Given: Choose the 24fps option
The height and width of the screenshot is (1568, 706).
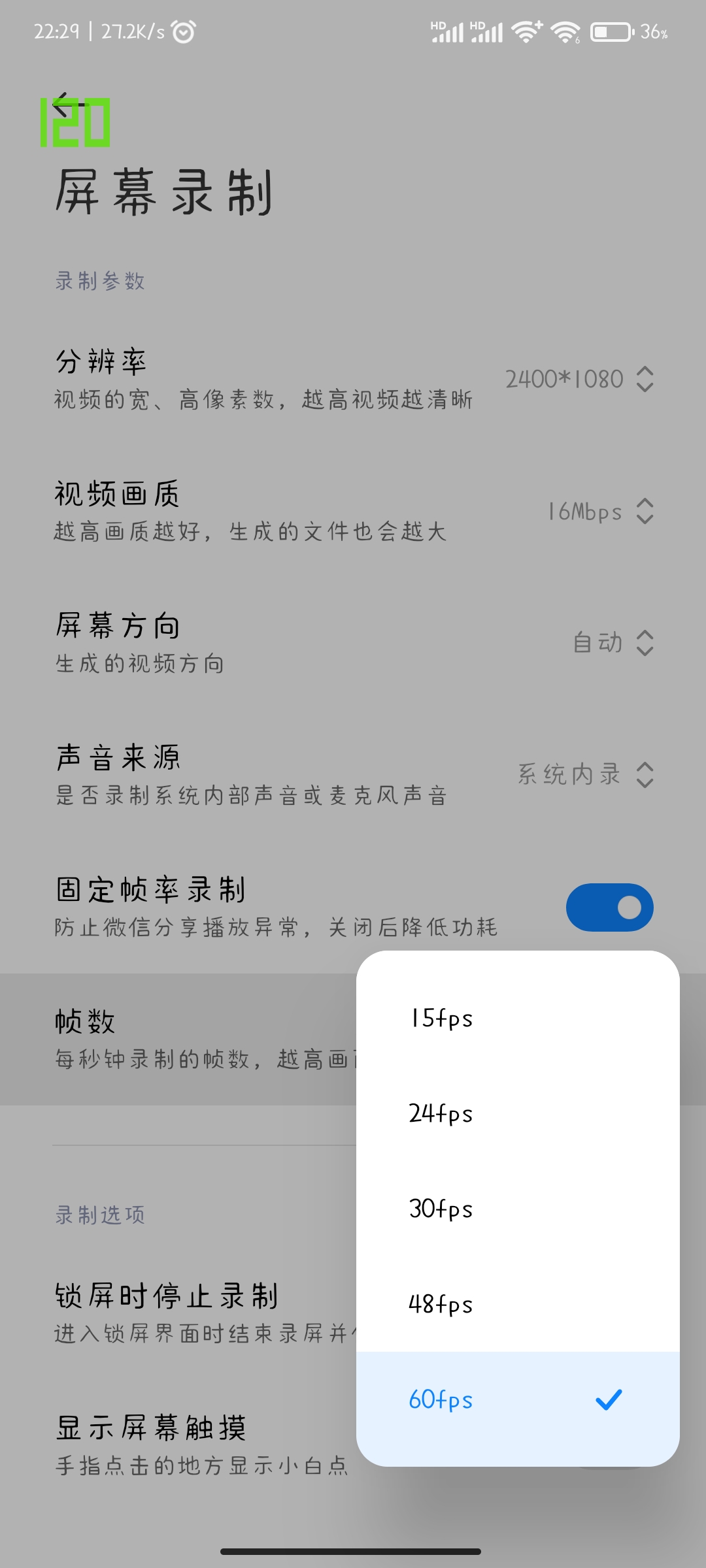Looking at the screenshot, I should pyautogui.click(x=516, y=1113).
